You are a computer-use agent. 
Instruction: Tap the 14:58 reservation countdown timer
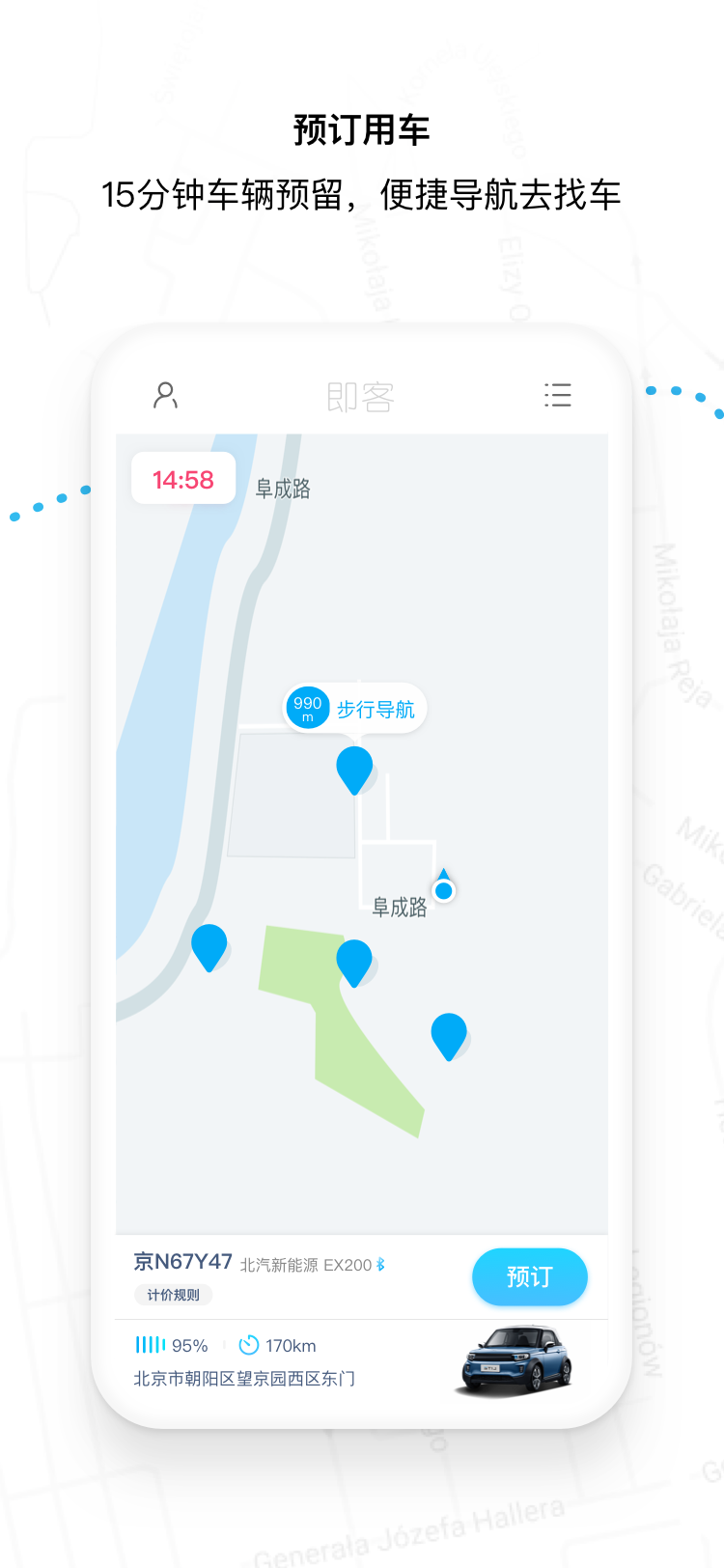coord(182,477)
